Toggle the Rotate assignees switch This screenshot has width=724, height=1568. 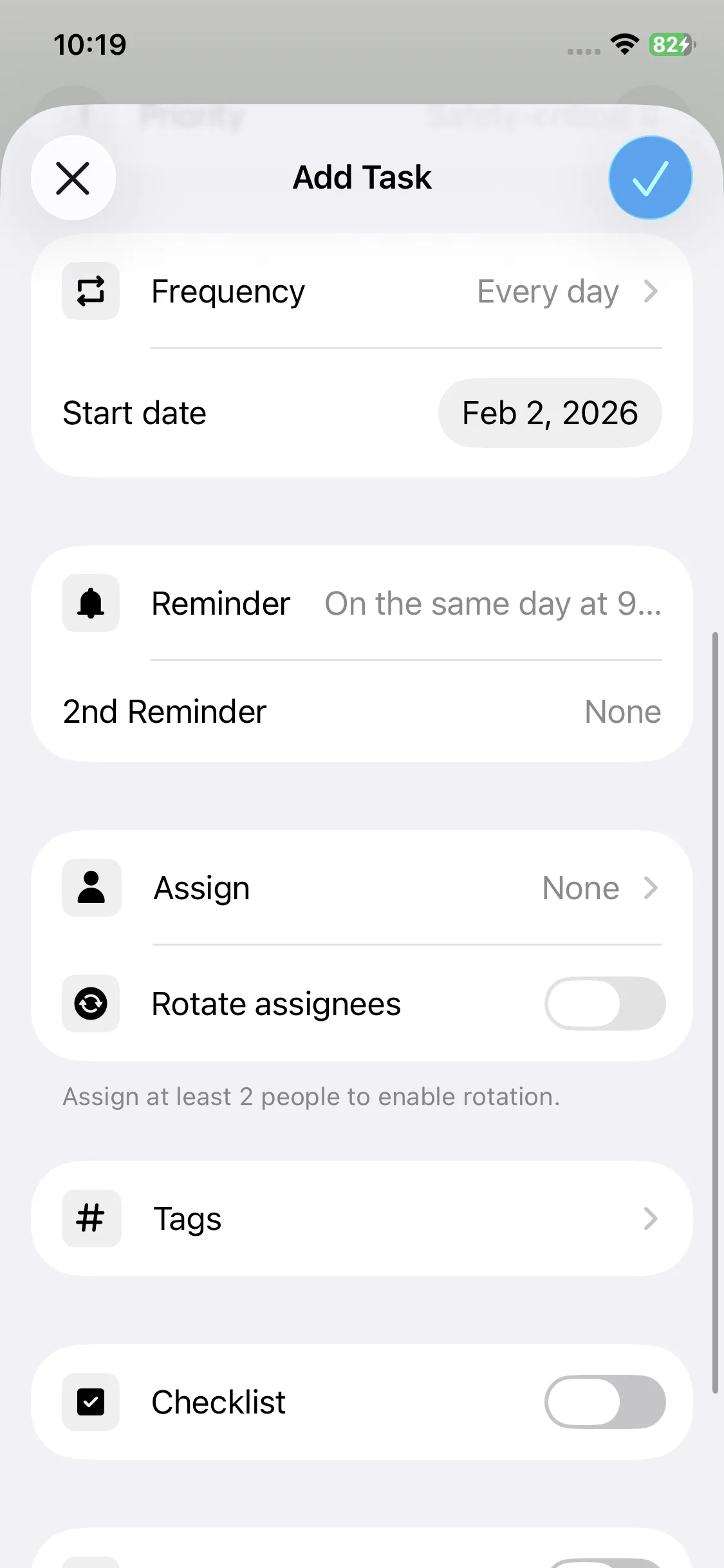(x=604, y=1003)
